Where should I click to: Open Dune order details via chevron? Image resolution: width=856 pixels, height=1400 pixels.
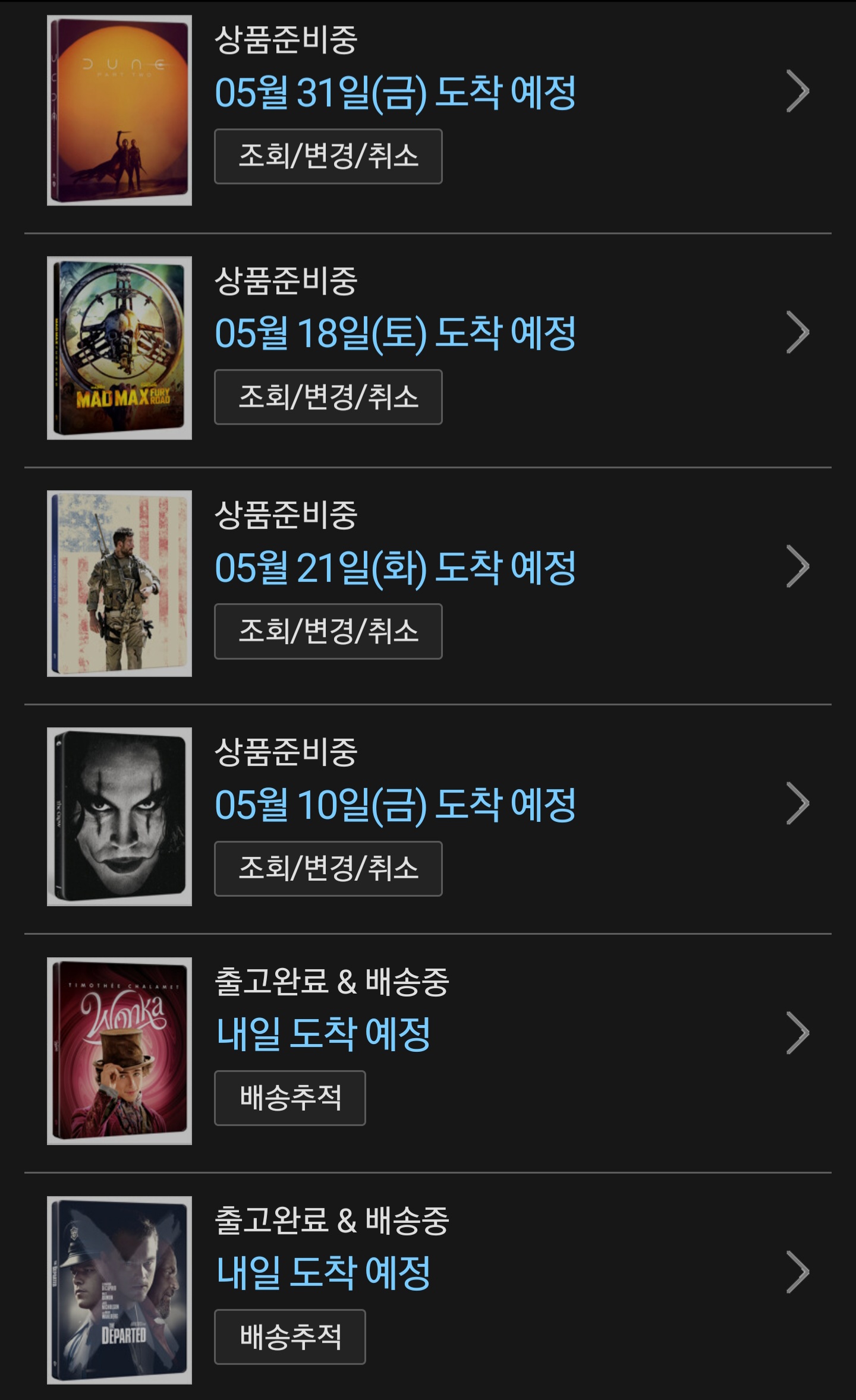tap(797, 92)
